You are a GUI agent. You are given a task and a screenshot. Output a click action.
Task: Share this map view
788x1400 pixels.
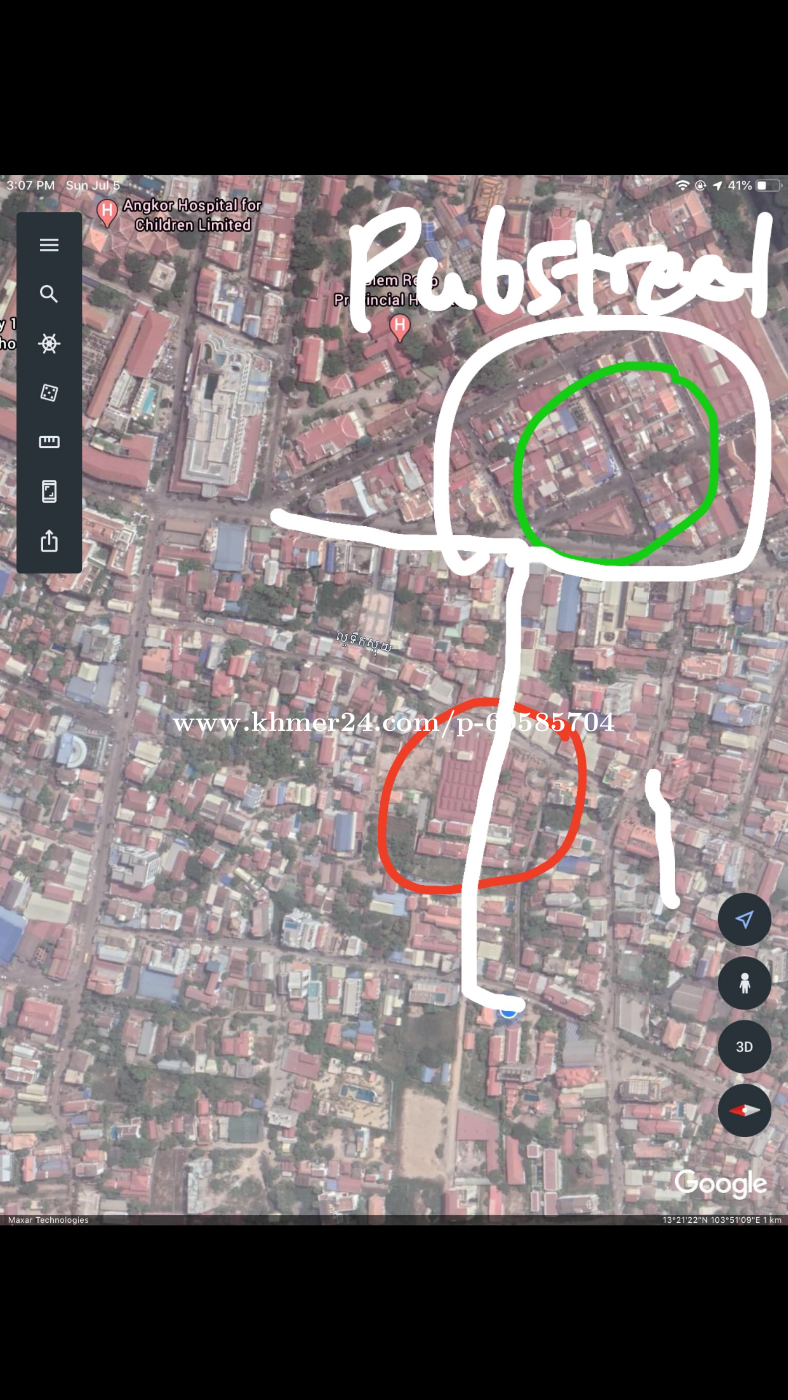[49, 541]
